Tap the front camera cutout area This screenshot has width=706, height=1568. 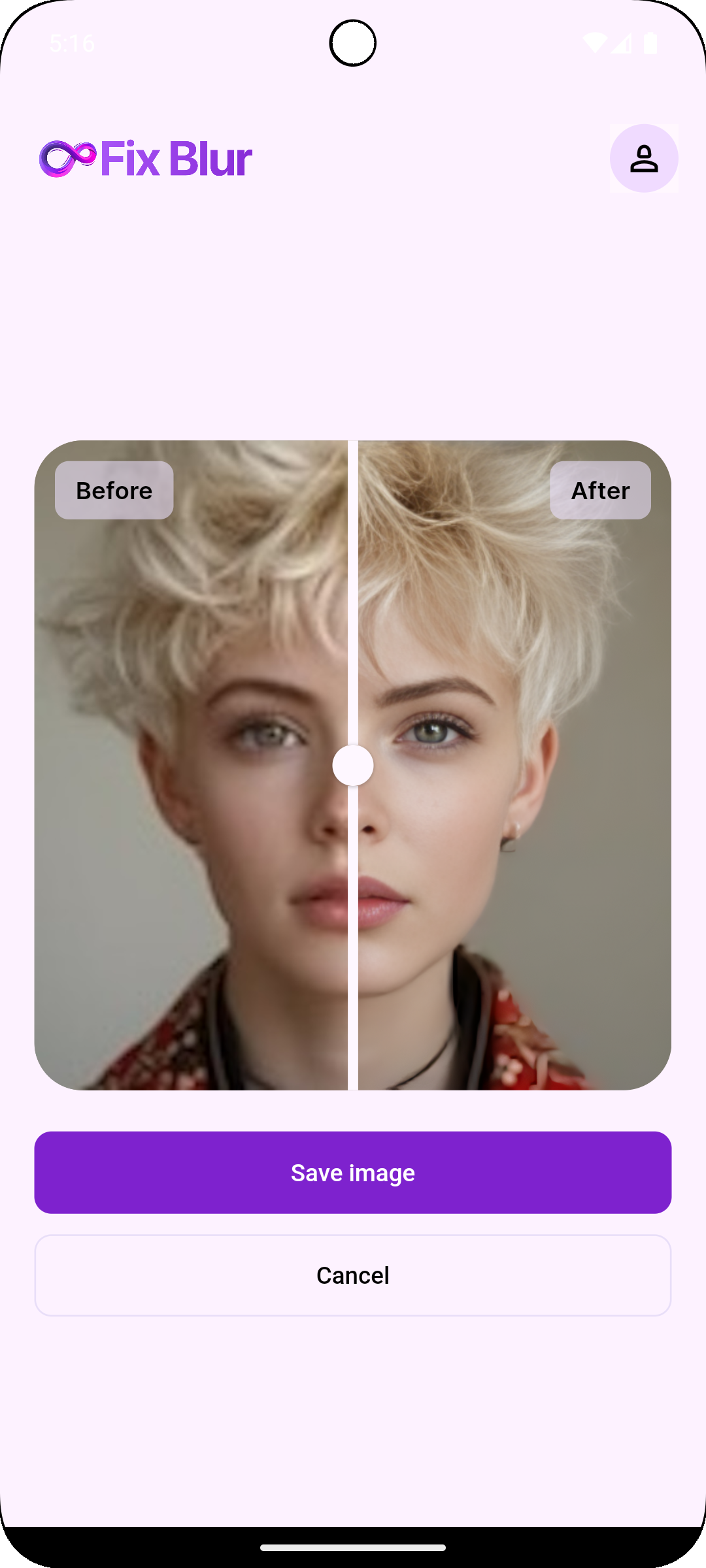tap(353, 42)
